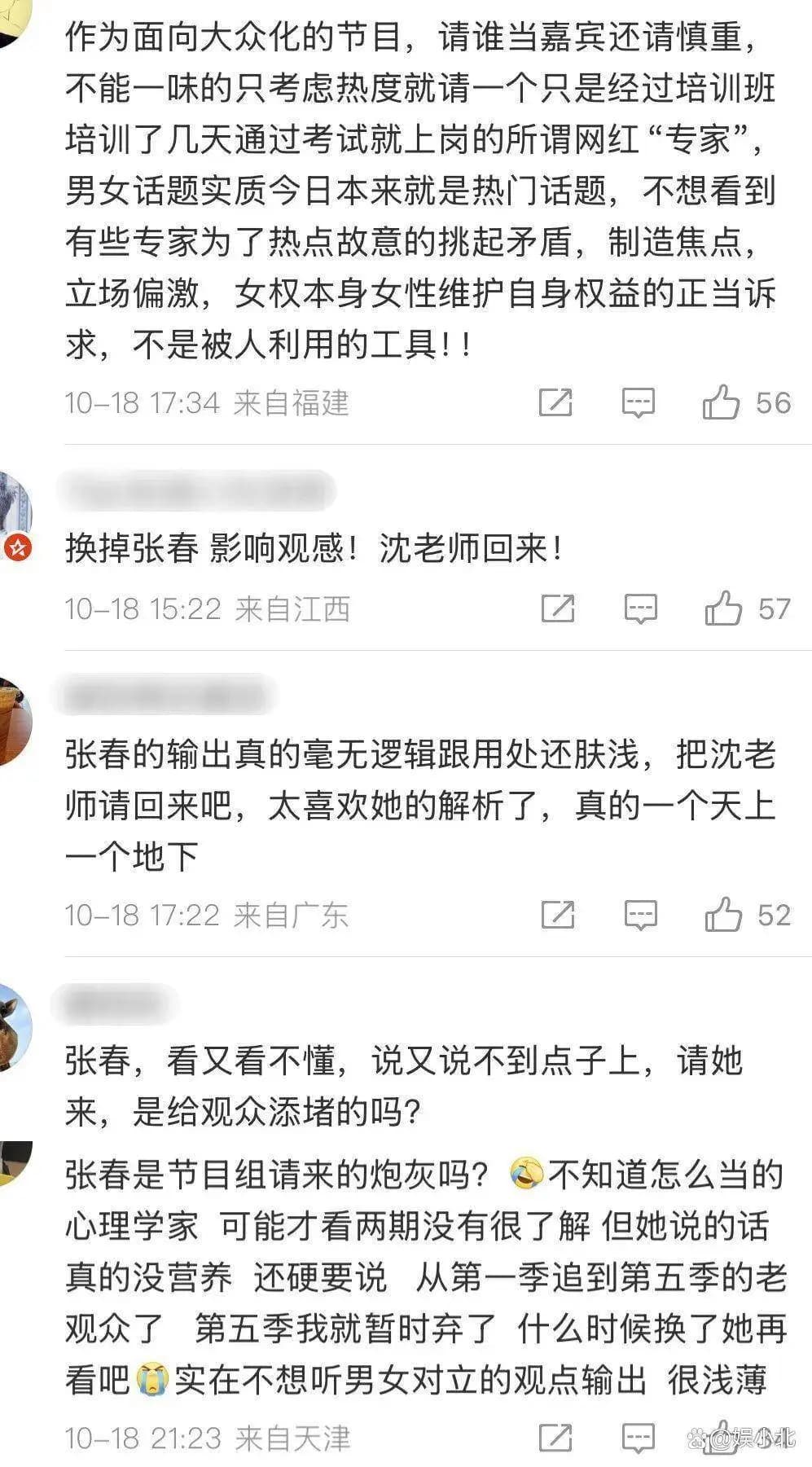Open the reply bubble on the first comment
This screenshot has height=1467, width=812.
(x=641, y=402)
